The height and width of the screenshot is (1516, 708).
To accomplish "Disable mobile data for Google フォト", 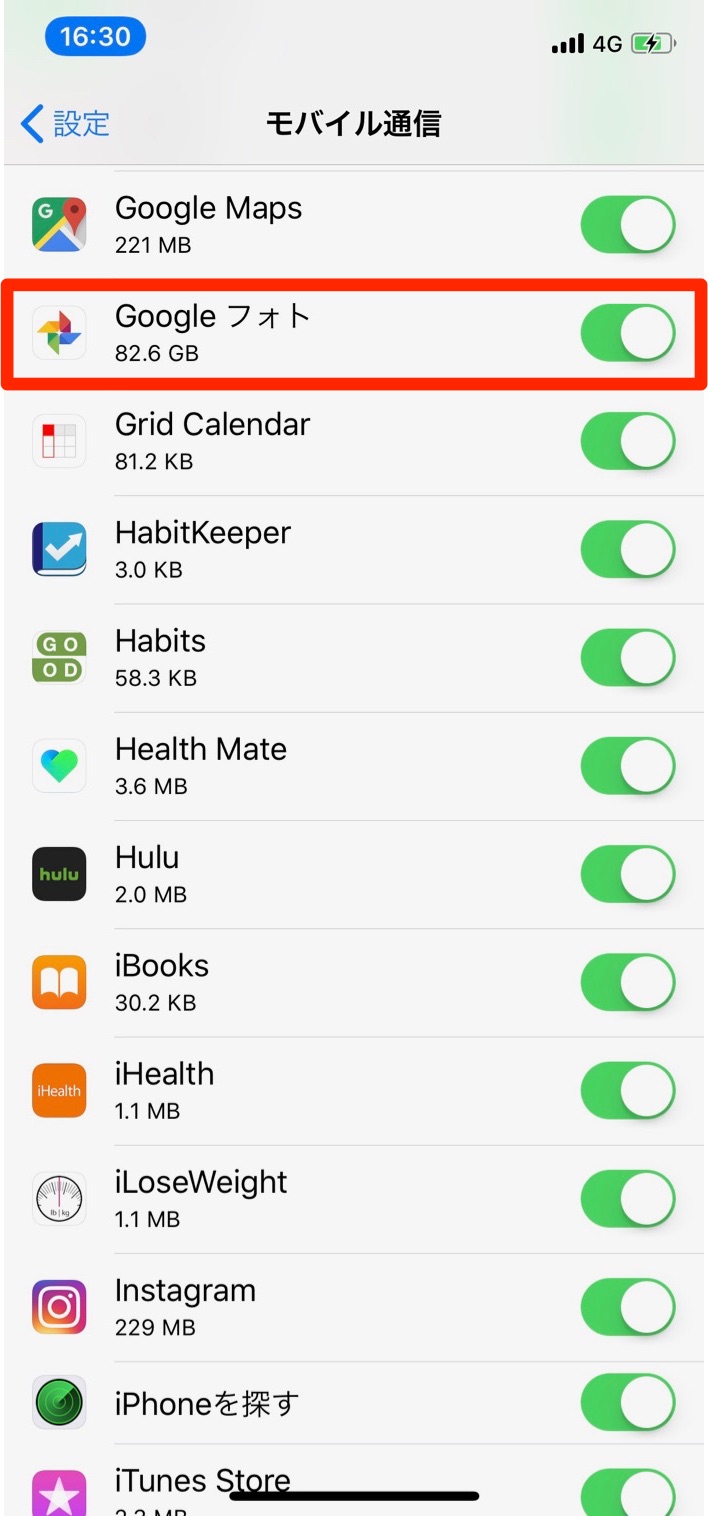I will tap(627, 333).
